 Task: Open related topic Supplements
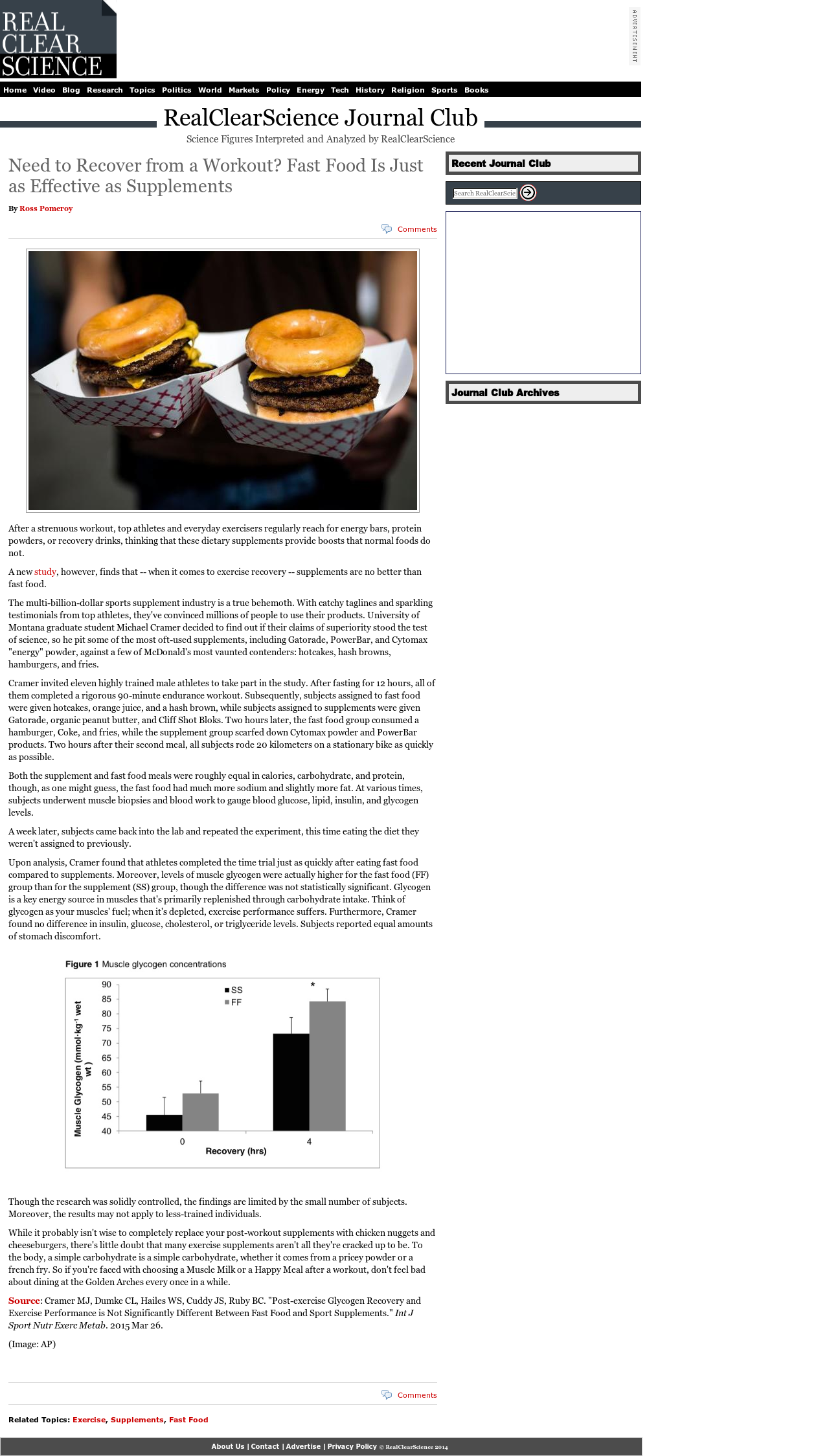pyautogui.click(x=137, y=1420)
